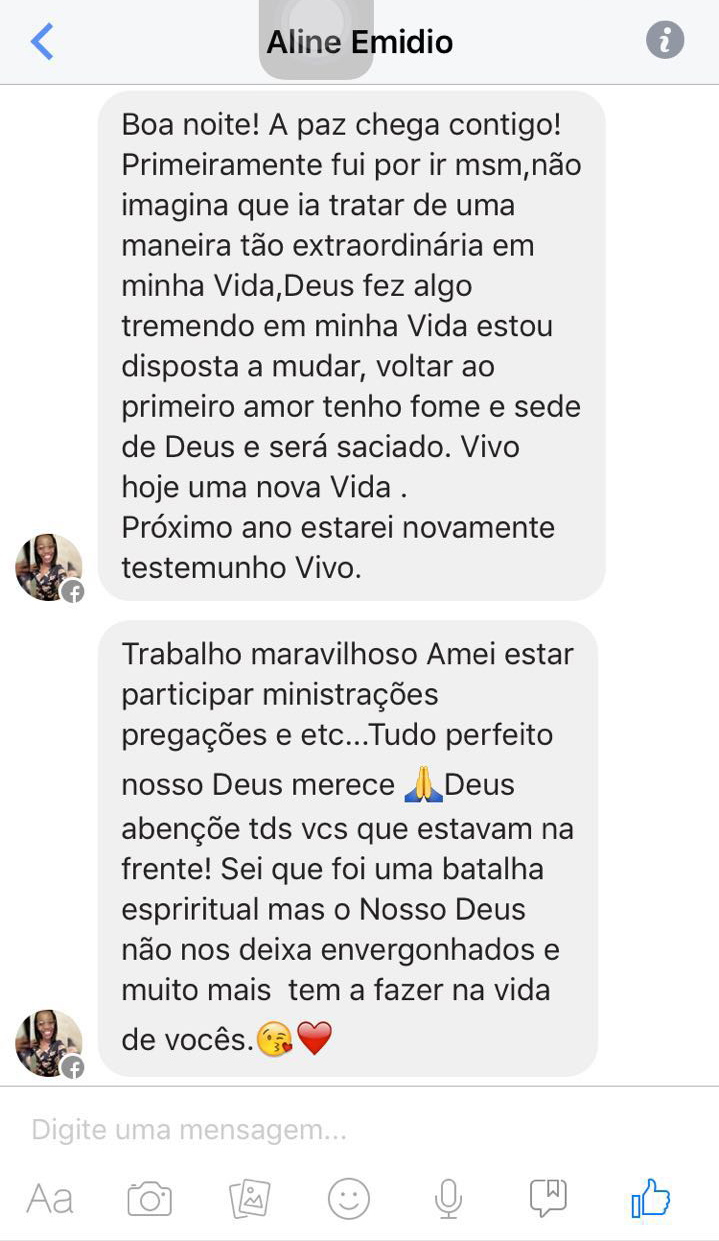Open the camera to take a photo
The width and height of the screenshot is (719, 1241).
[149, 1198]
